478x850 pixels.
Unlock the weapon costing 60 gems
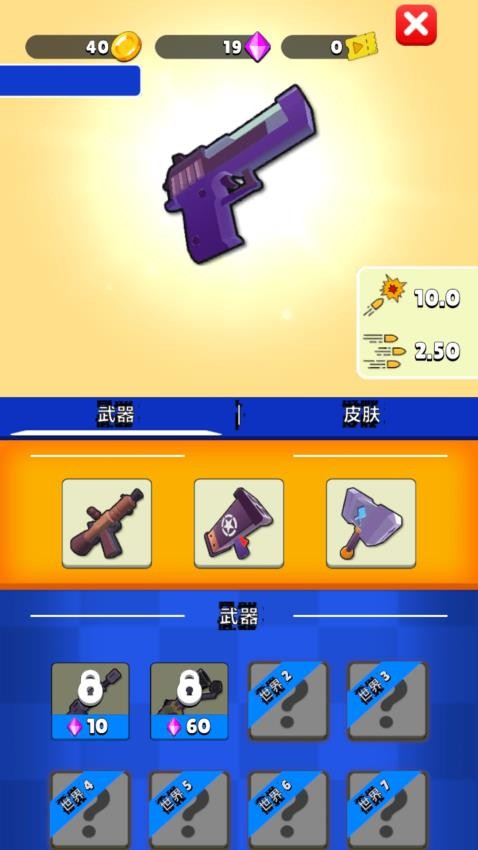point(189,701)
